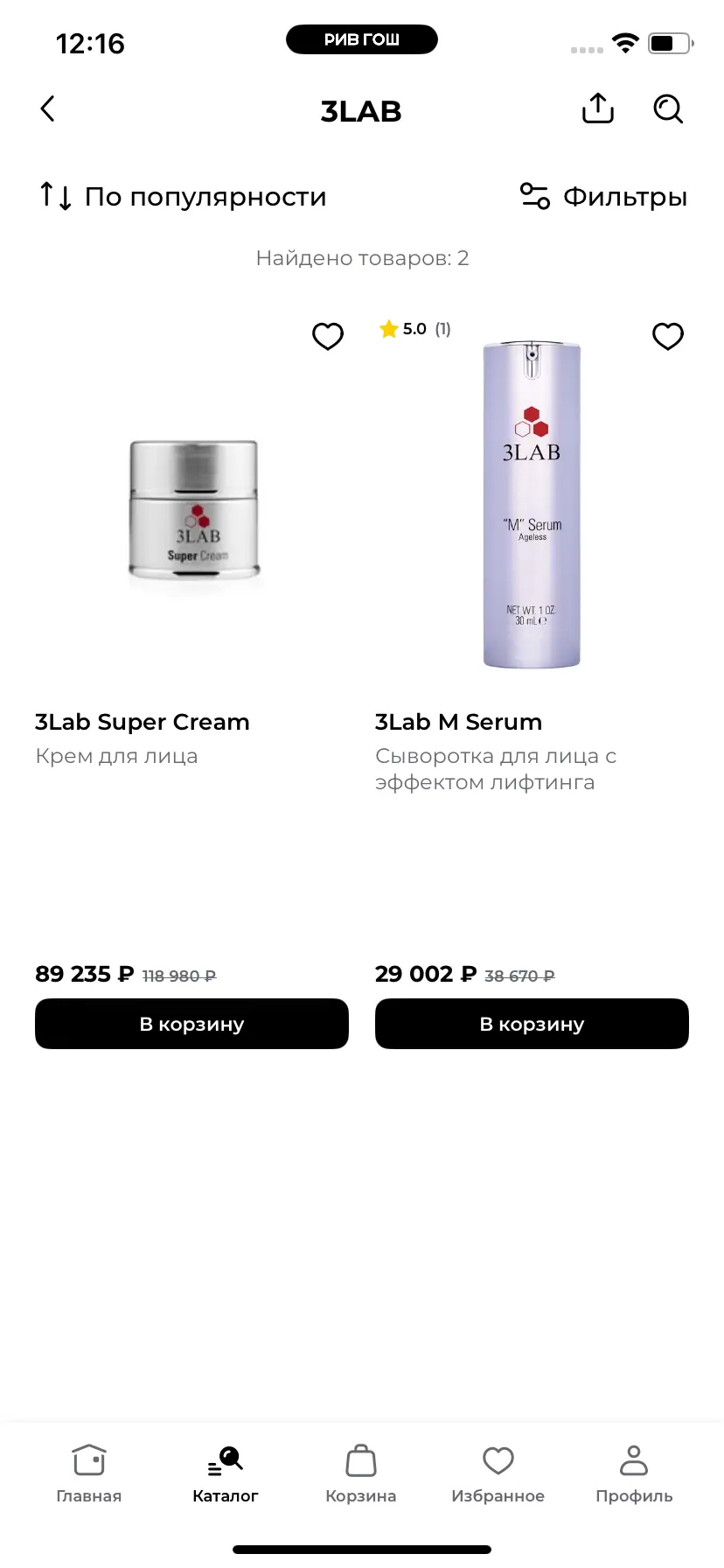The height and width of the screenshot is (1568, 724).
Task: Open the Профиль tab
Action: tap(634, 1473)
